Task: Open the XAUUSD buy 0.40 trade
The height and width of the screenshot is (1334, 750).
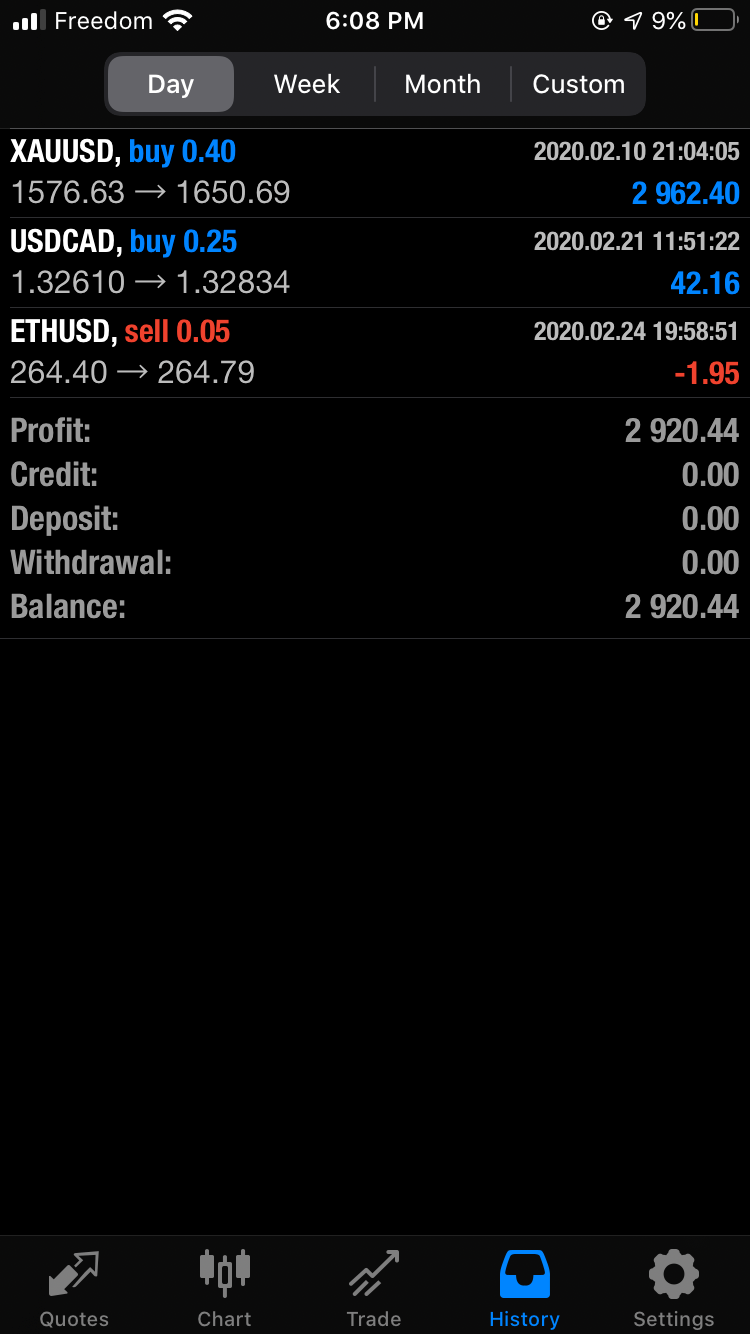Action: 375,172
